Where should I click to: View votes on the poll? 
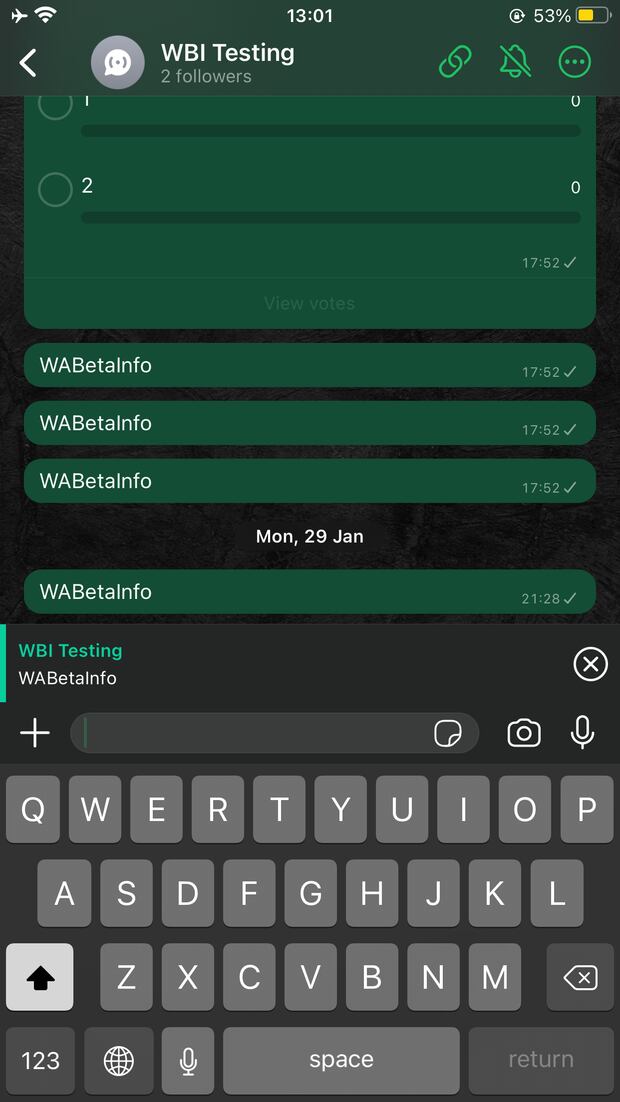[x=309, y=303]
